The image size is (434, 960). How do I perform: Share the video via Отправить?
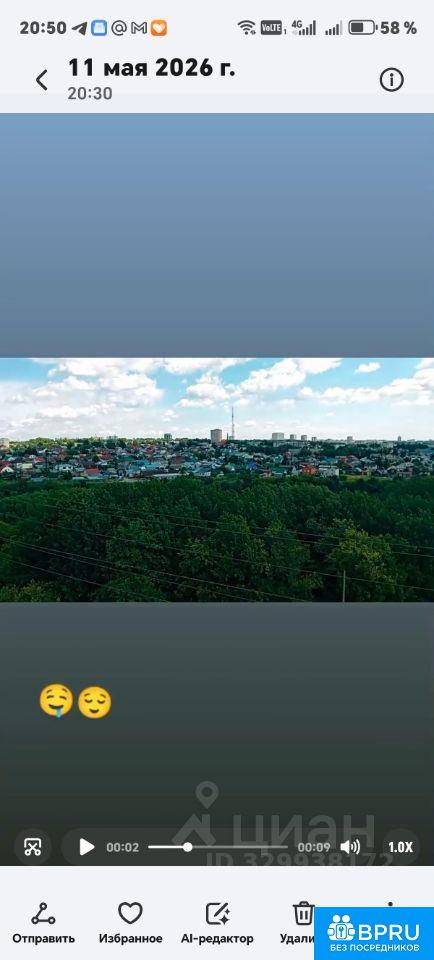[x=43, y=924]
